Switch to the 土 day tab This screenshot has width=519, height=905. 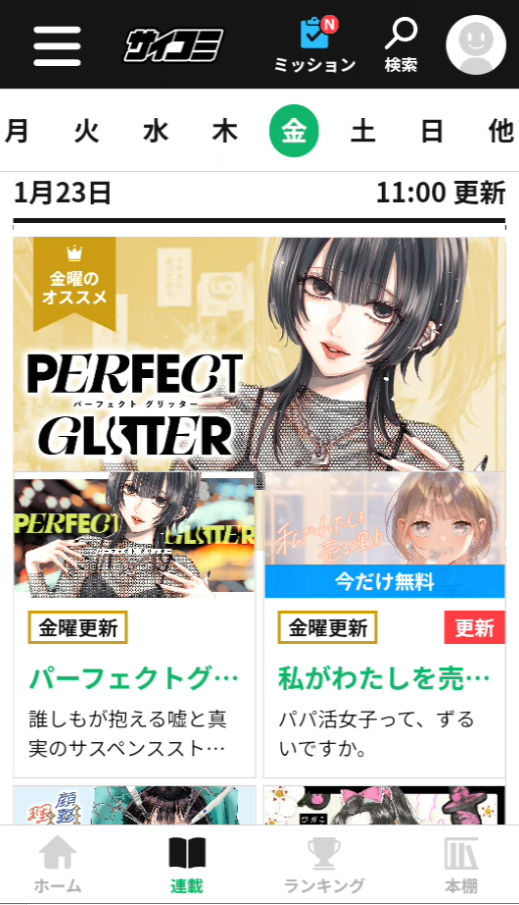[363, 130]
